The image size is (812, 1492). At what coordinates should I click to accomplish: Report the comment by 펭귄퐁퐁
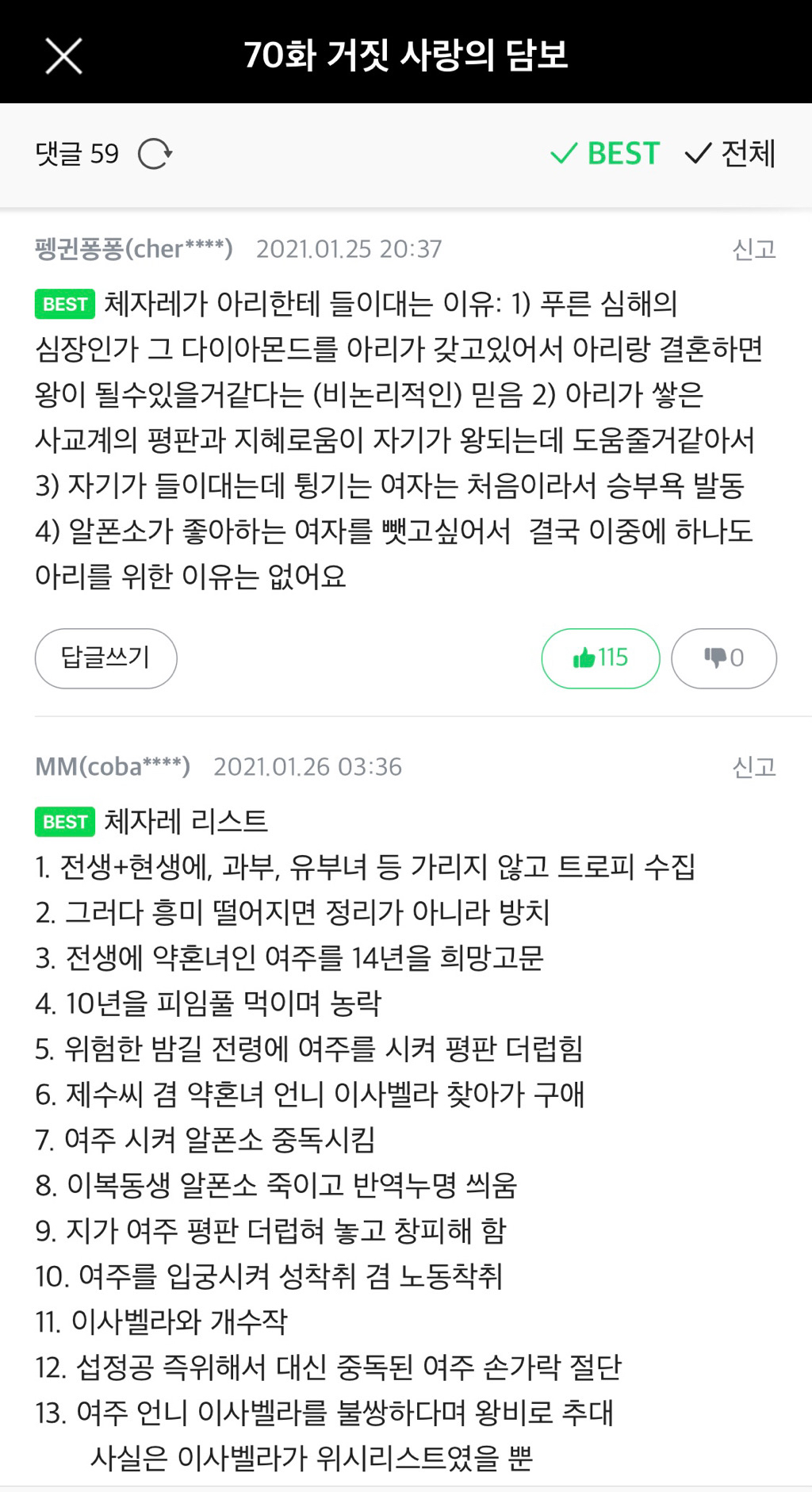pyautogui.click(x=753, y=250)
